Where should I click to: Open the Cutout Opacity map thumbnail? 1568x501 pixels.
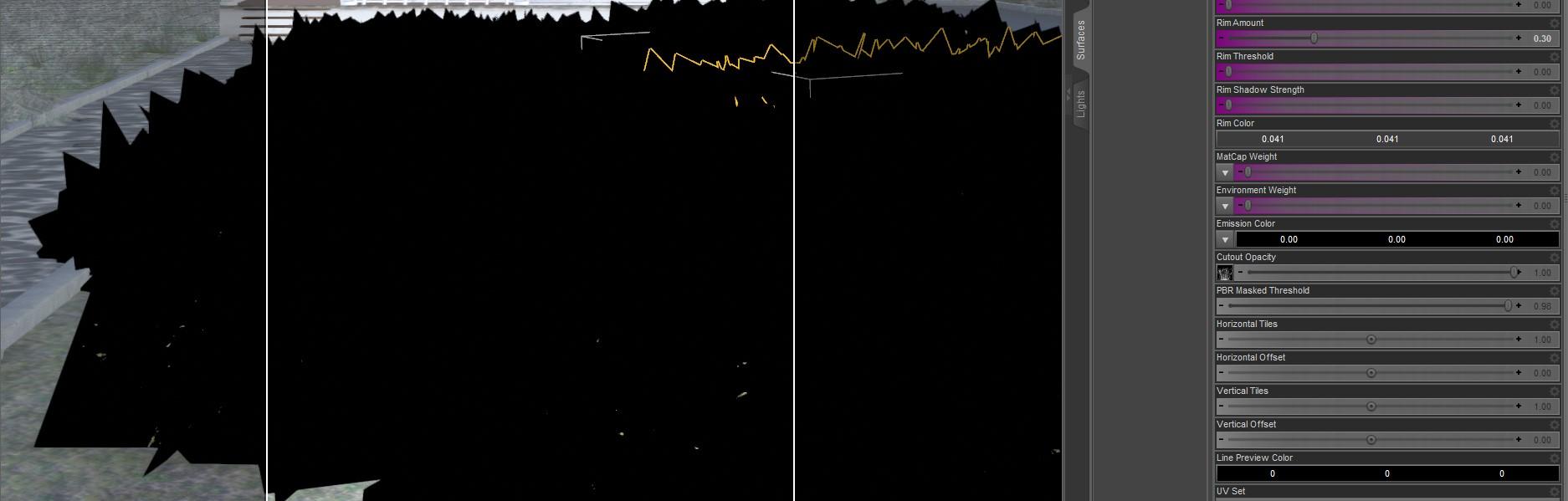[x=1224, y=273]
